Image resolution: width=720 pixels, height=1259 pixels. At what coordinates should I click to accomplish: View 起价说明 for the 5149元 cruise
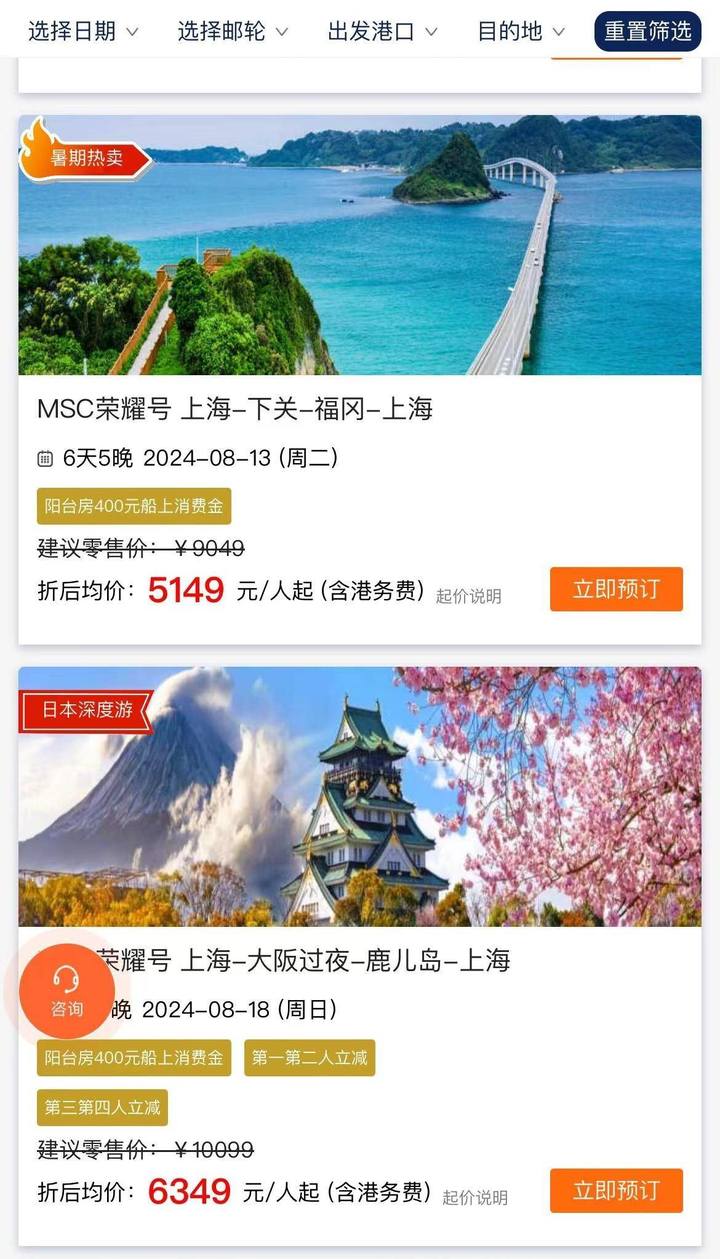(x=468, y=596)
